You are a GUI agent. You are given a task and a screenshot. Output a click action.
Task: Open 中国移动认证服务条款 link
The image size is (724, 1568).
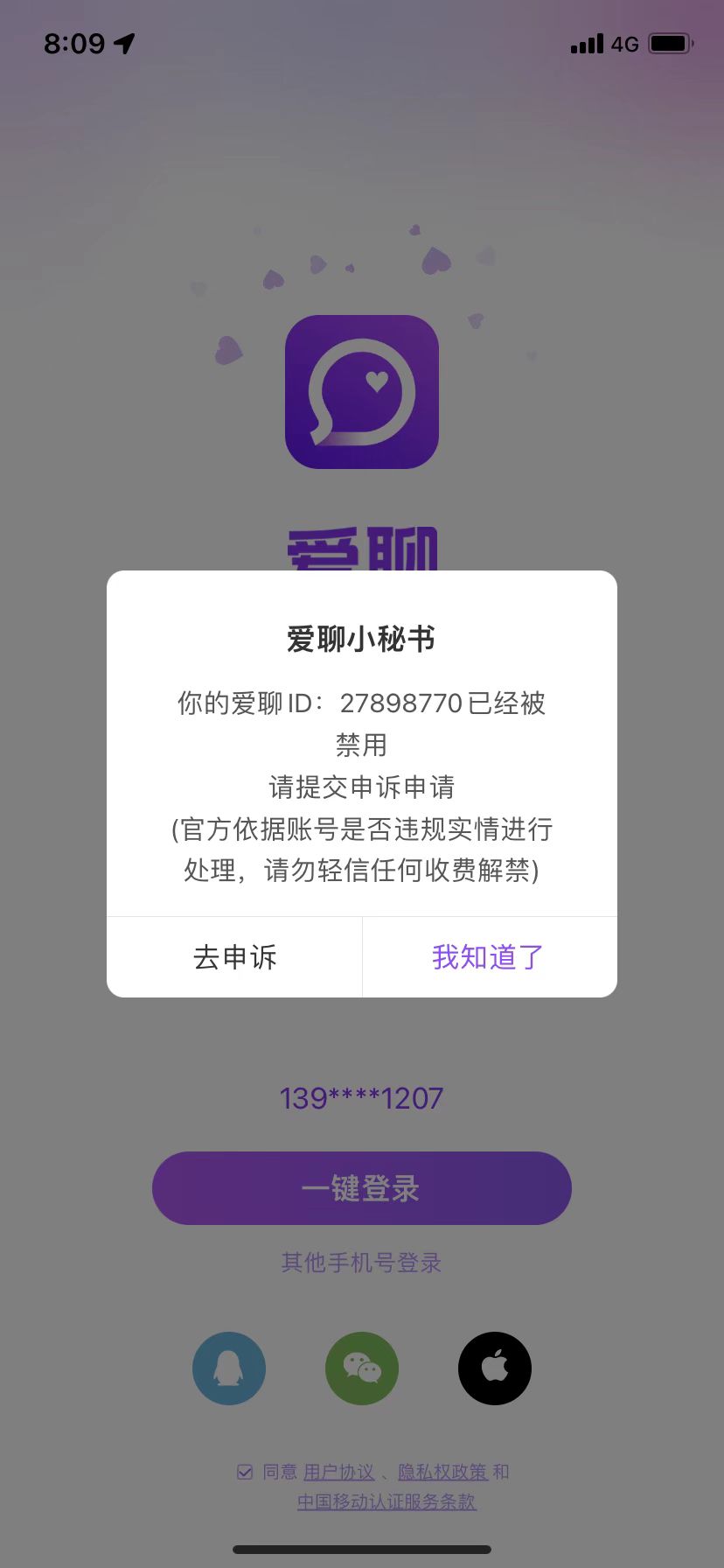tap(386, 1501)
